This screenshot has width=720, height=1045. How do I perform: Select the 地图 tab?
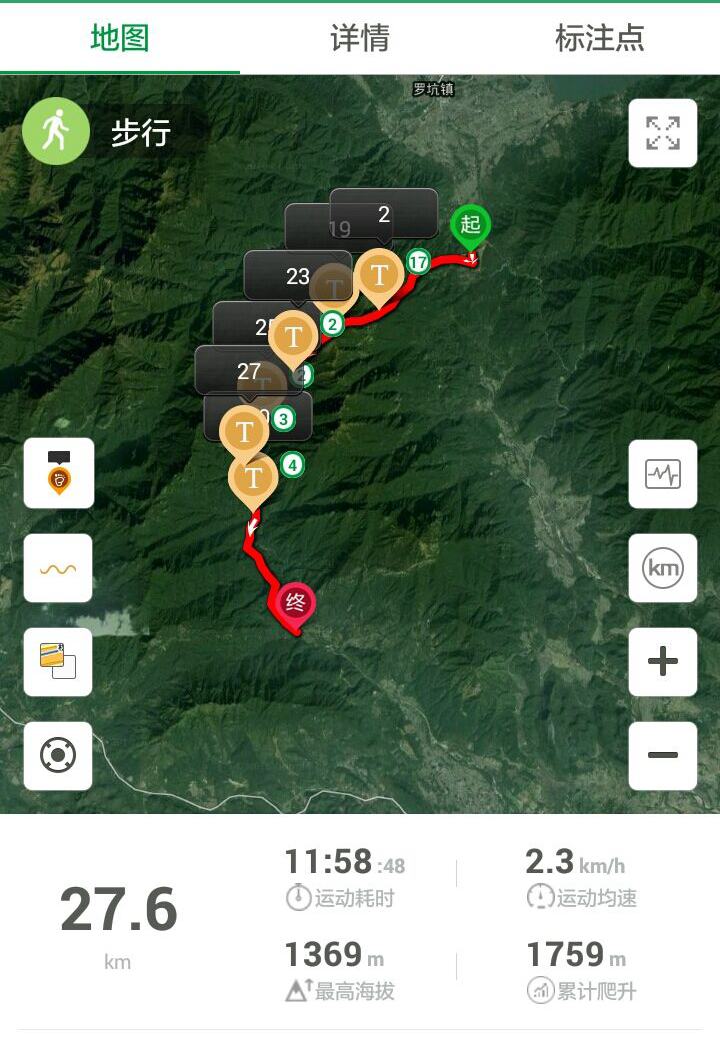click(119, 38)
